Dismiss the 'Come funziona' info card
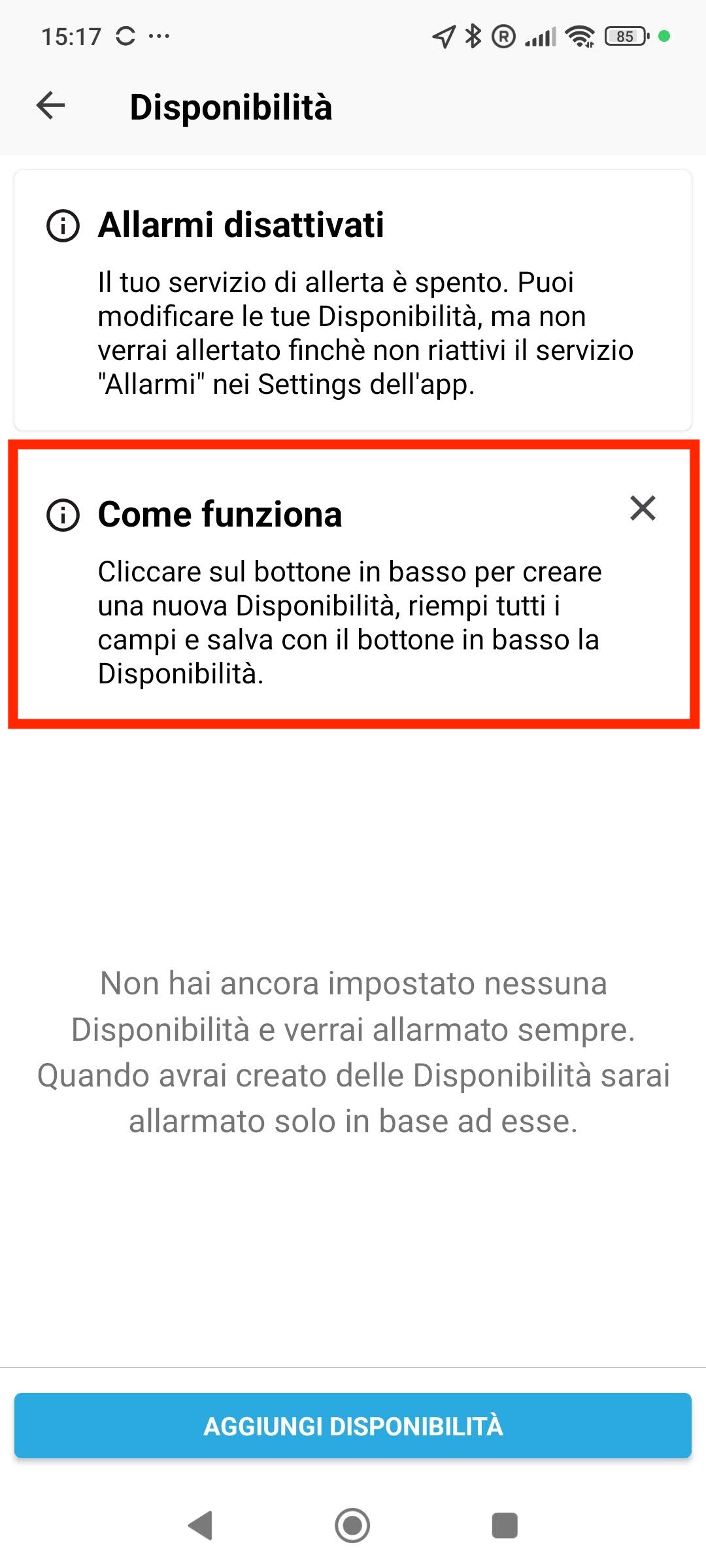Viewport: 706px width, 1568px height. point(643,508)
